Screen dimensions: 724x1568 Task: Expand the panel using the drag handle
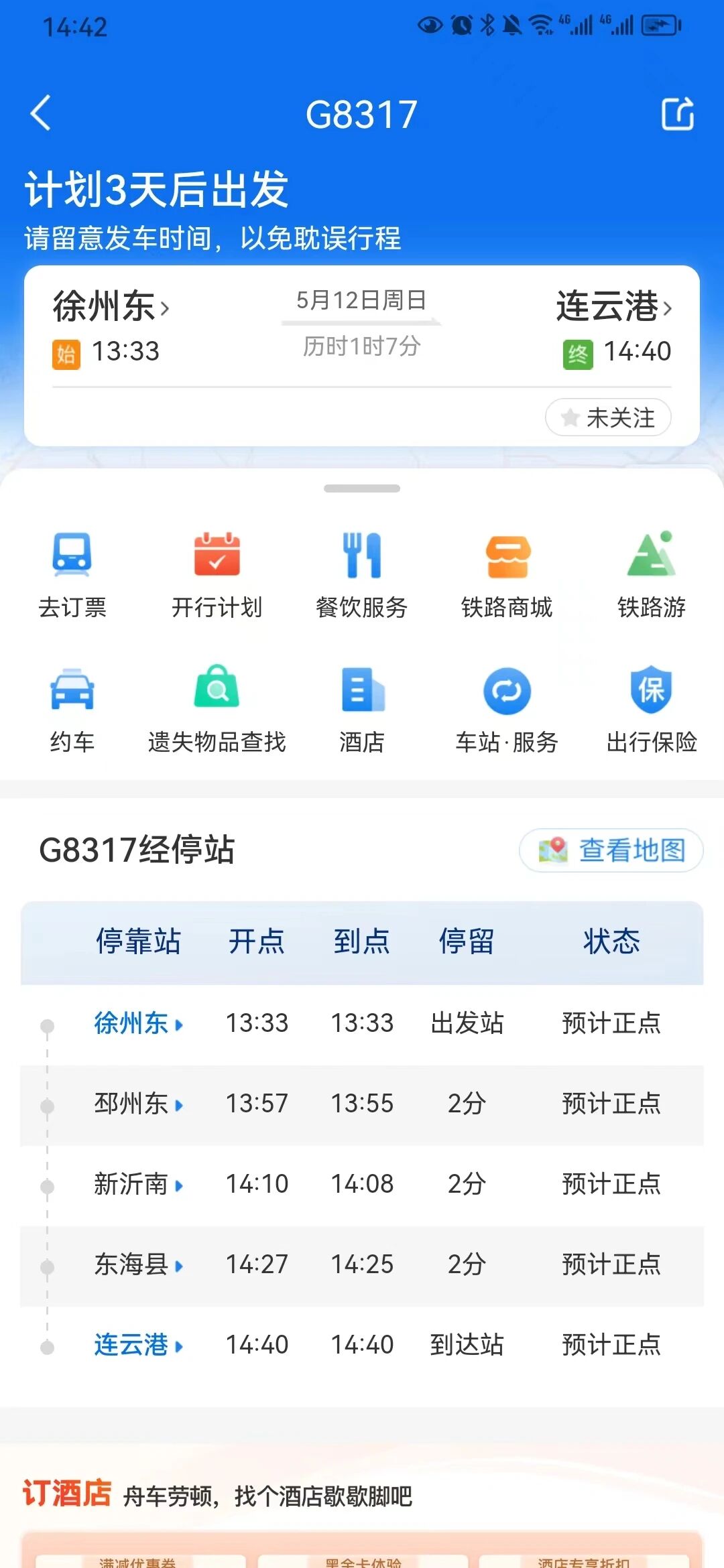pos(362,488)
